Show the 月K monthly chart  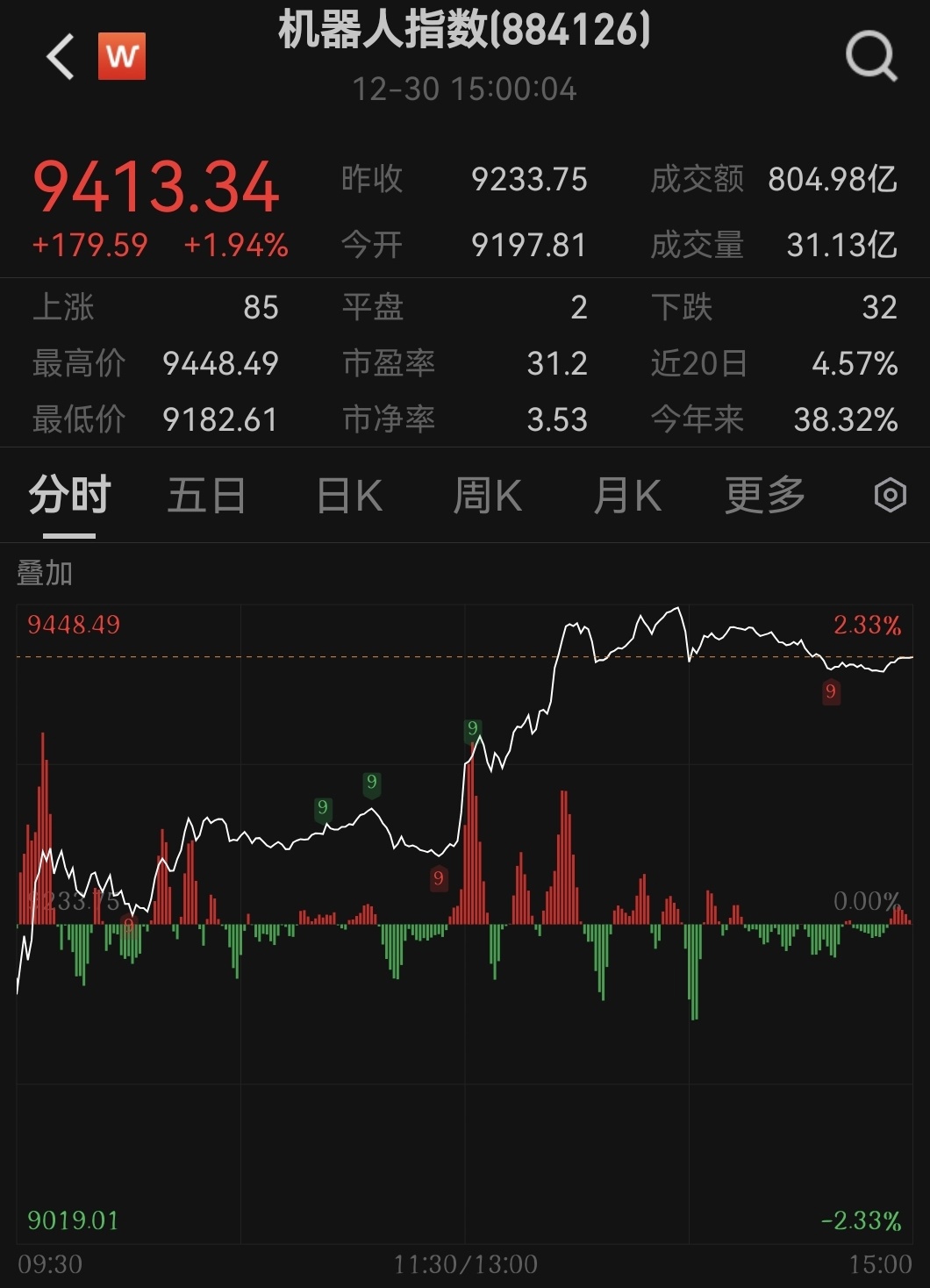pyautogui.click(x=626, y=496)
